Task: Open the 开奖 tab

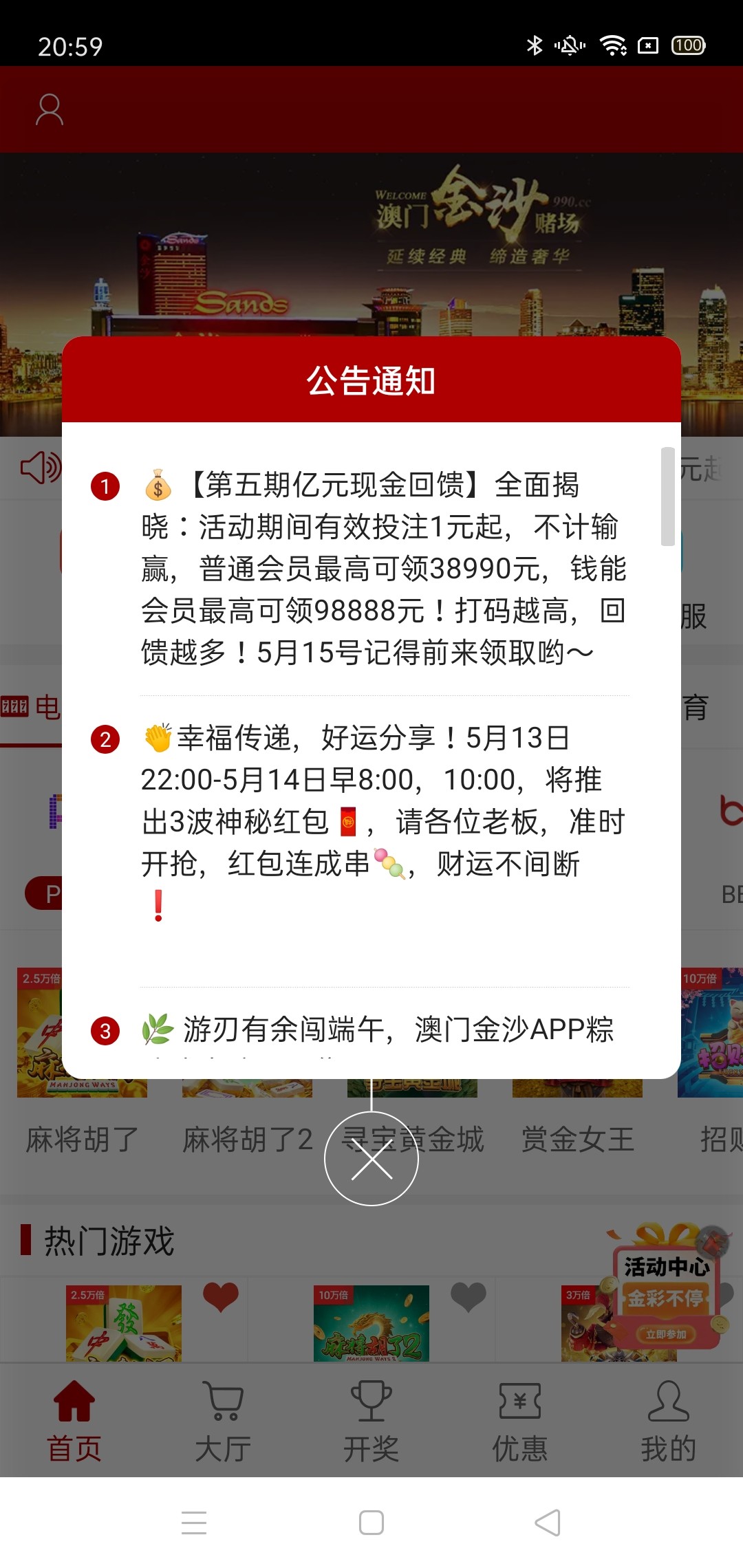Action: [x=371, y=1421]
